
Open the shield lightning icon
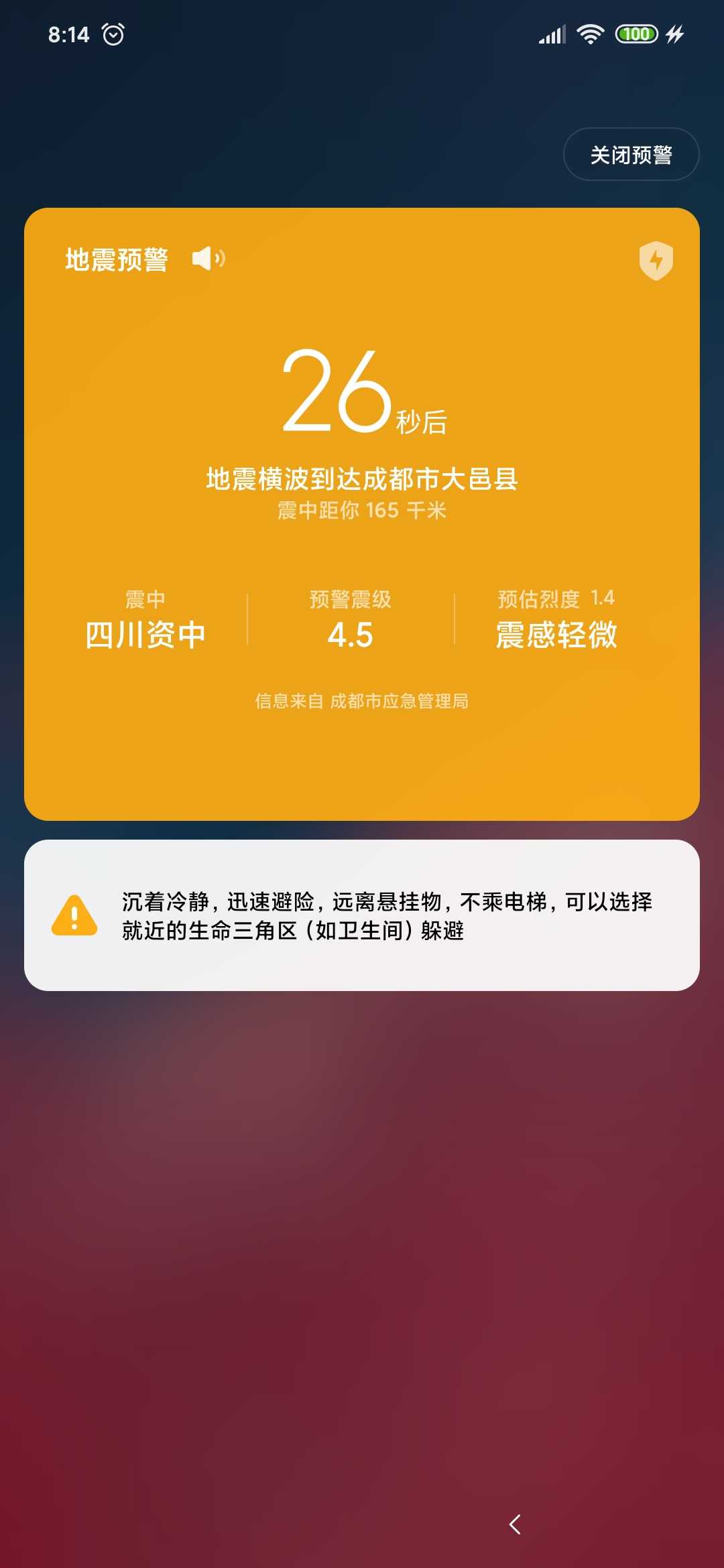pyautogui.click(x=656, y=261)
